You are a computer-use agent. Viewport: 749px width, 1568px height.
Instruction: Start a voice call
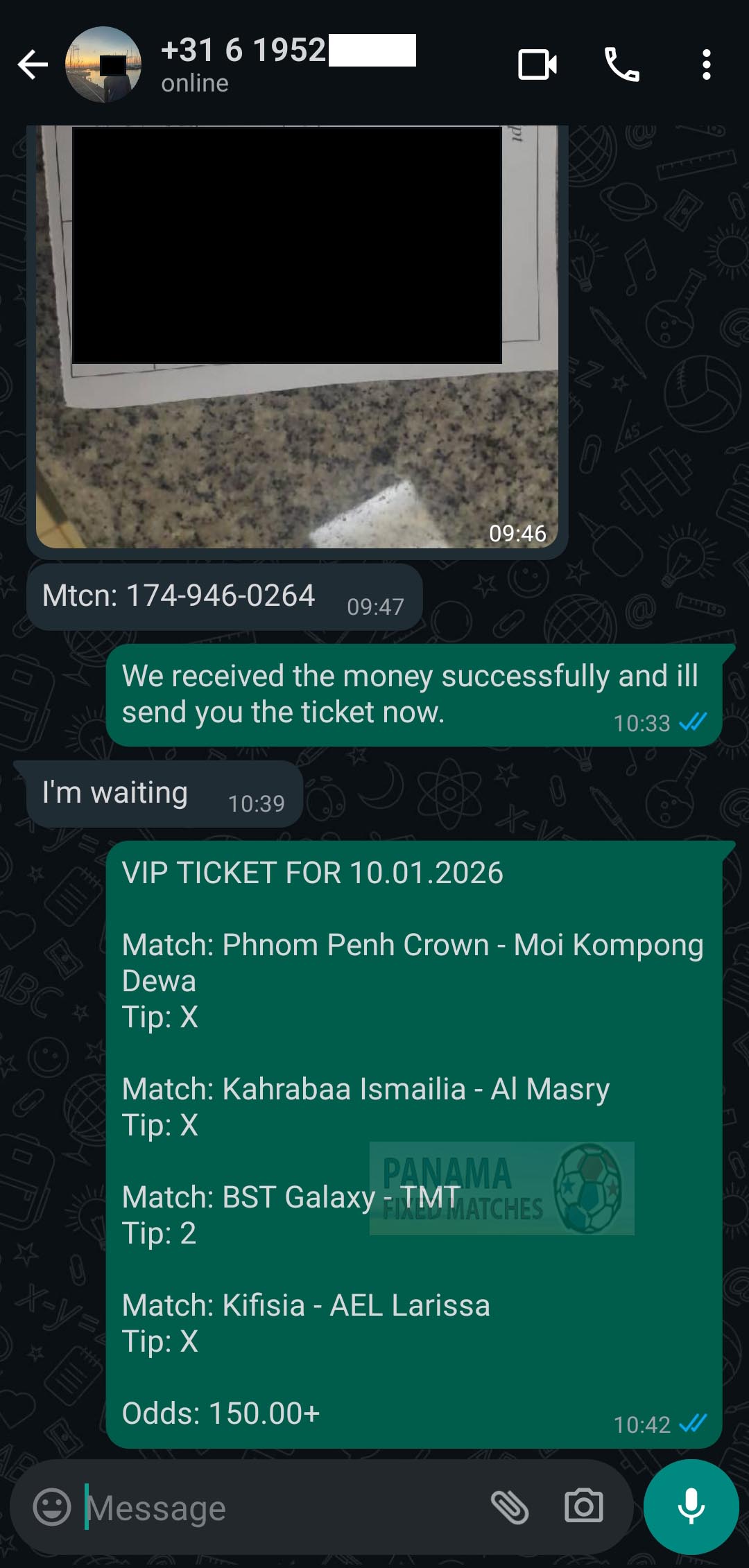tap(622, 65)
